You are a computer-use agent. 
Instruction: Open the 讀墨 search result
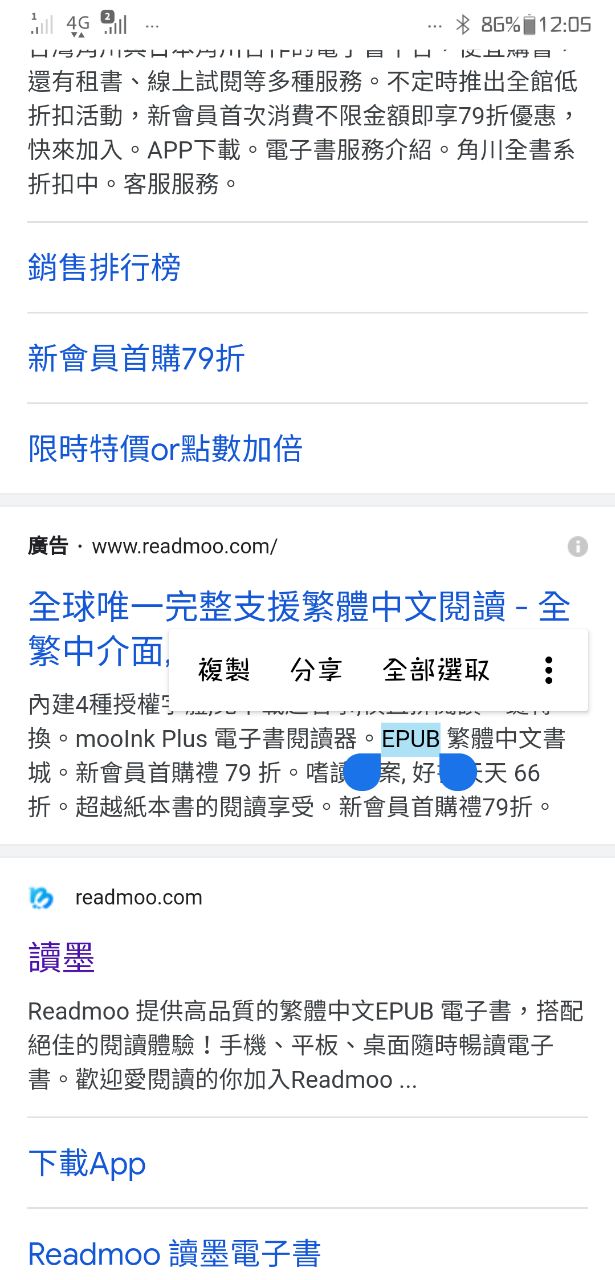tap(61, 958)
